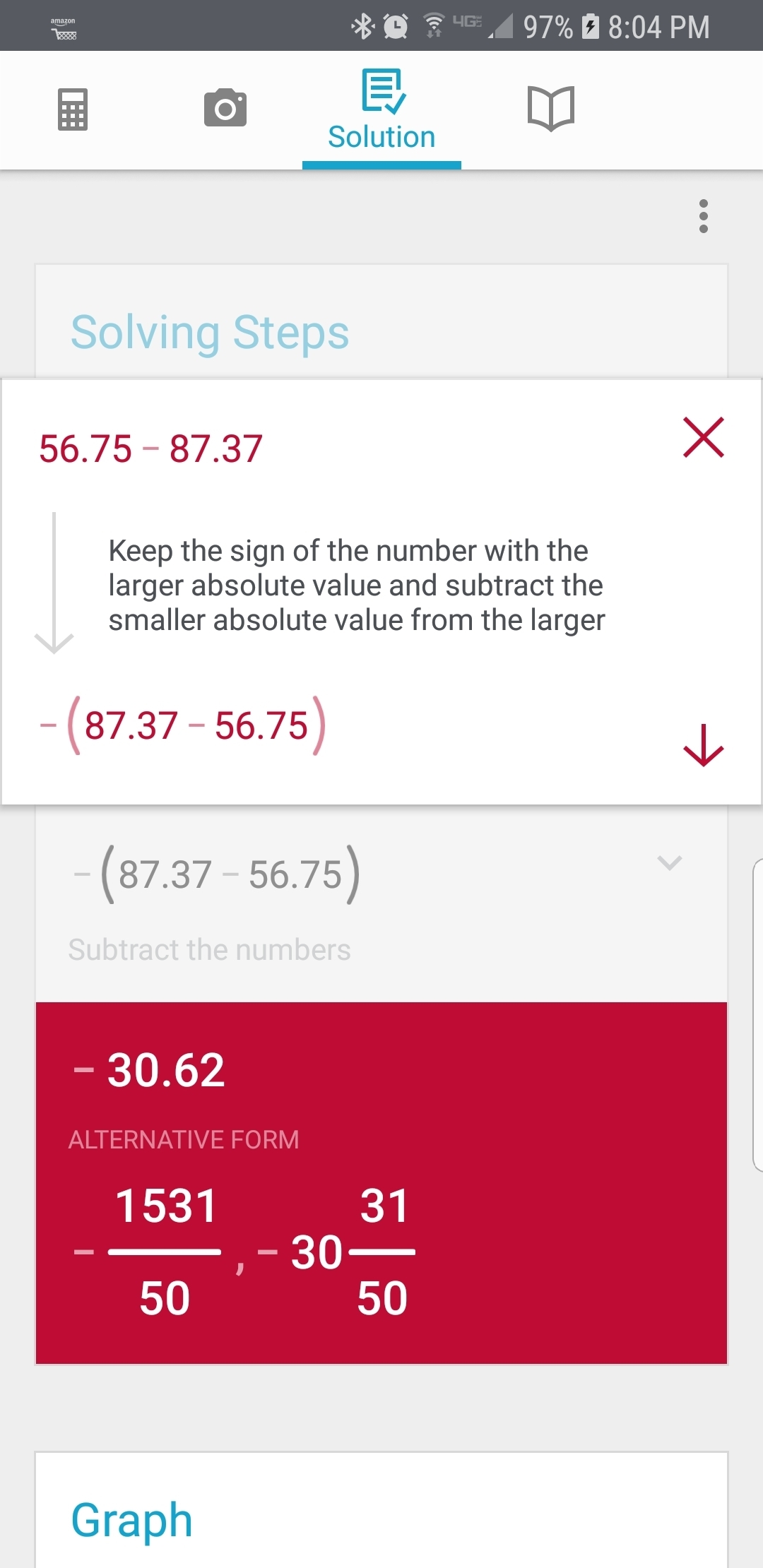Viewport: 763px width, 1568px height.
Task: Open the Graph card
Action: [x=381, y=1519]
